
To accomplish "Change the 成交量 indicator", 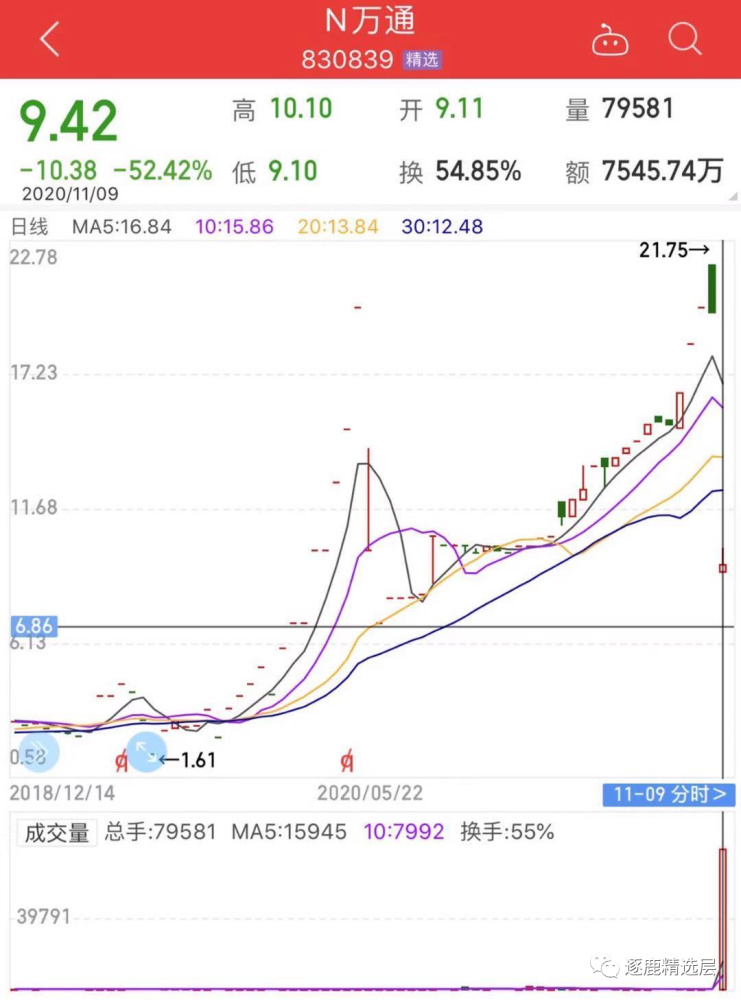I will 57,832.
